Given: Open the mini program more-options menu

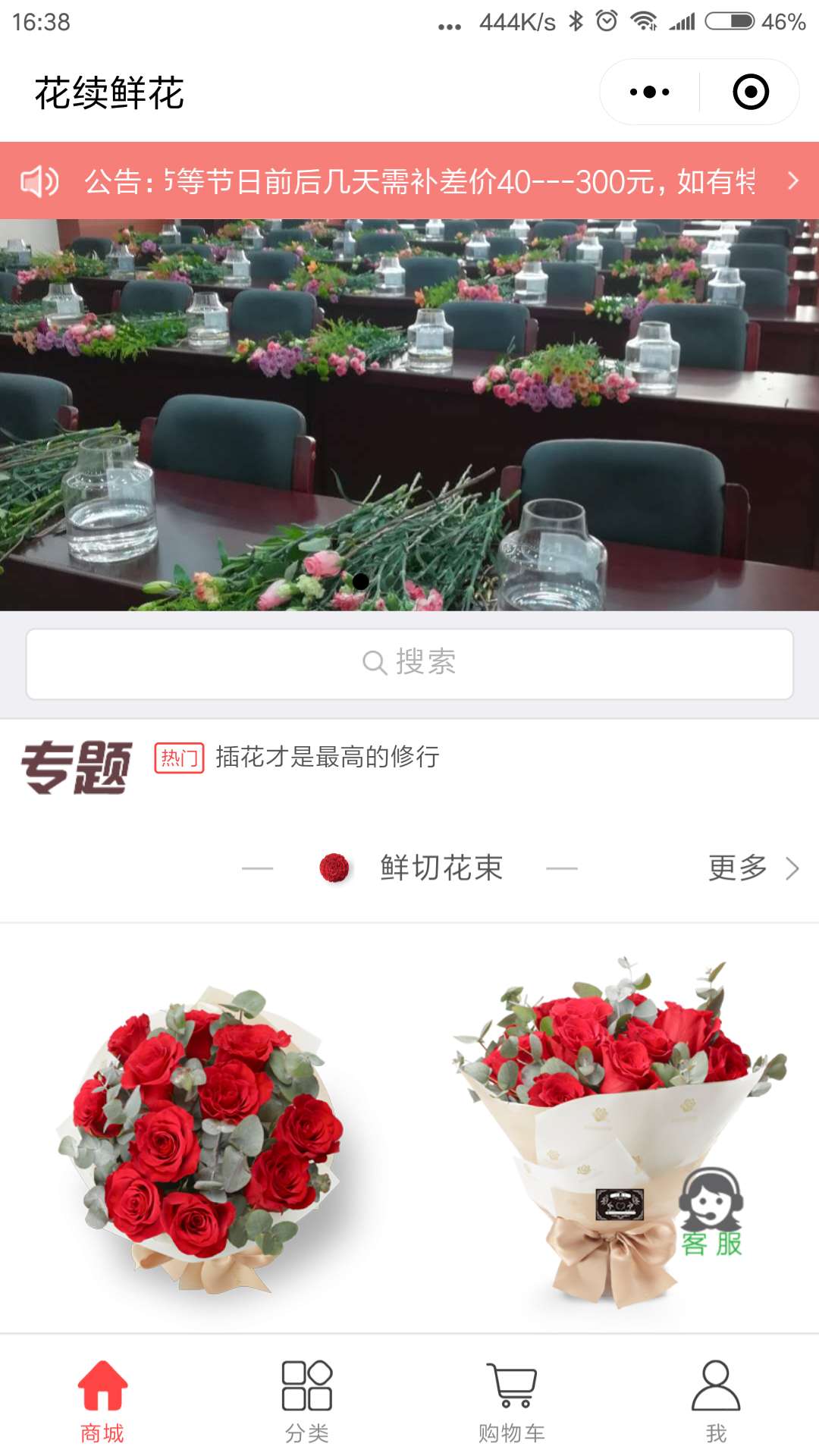Looking at the screenshot, I should coord(650,93).
